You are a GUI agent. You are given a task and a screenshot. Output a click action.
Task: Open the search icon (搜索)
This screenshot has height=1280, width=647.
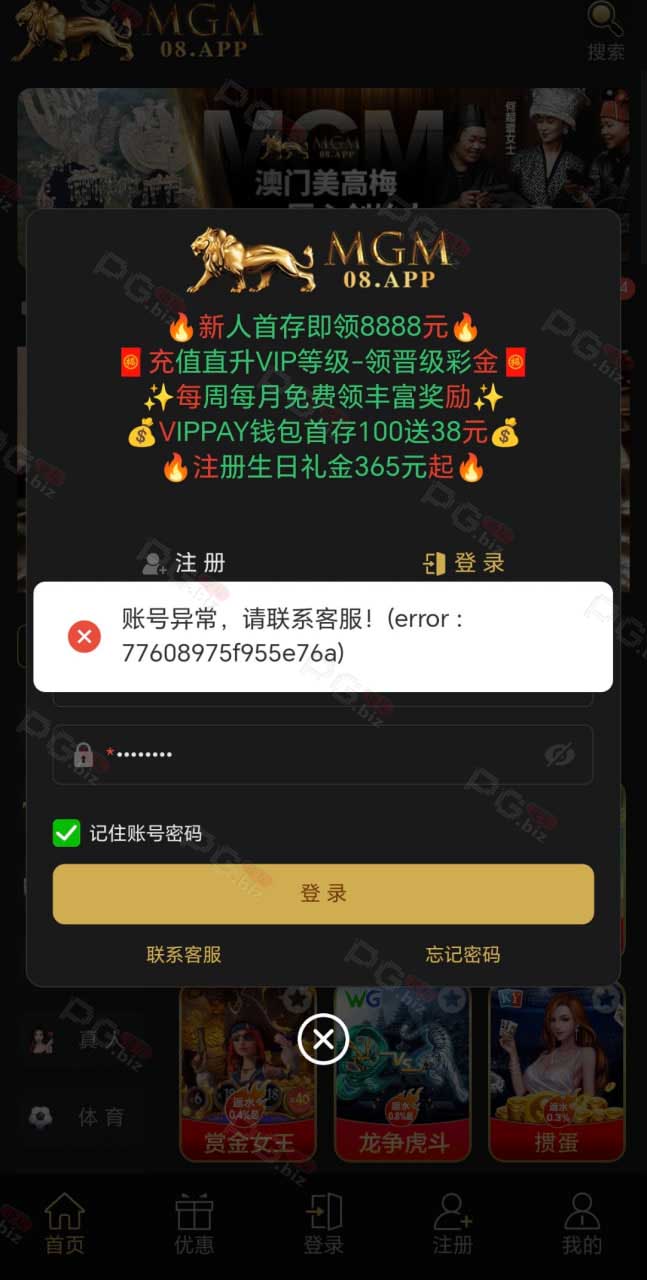click(605, 32)
